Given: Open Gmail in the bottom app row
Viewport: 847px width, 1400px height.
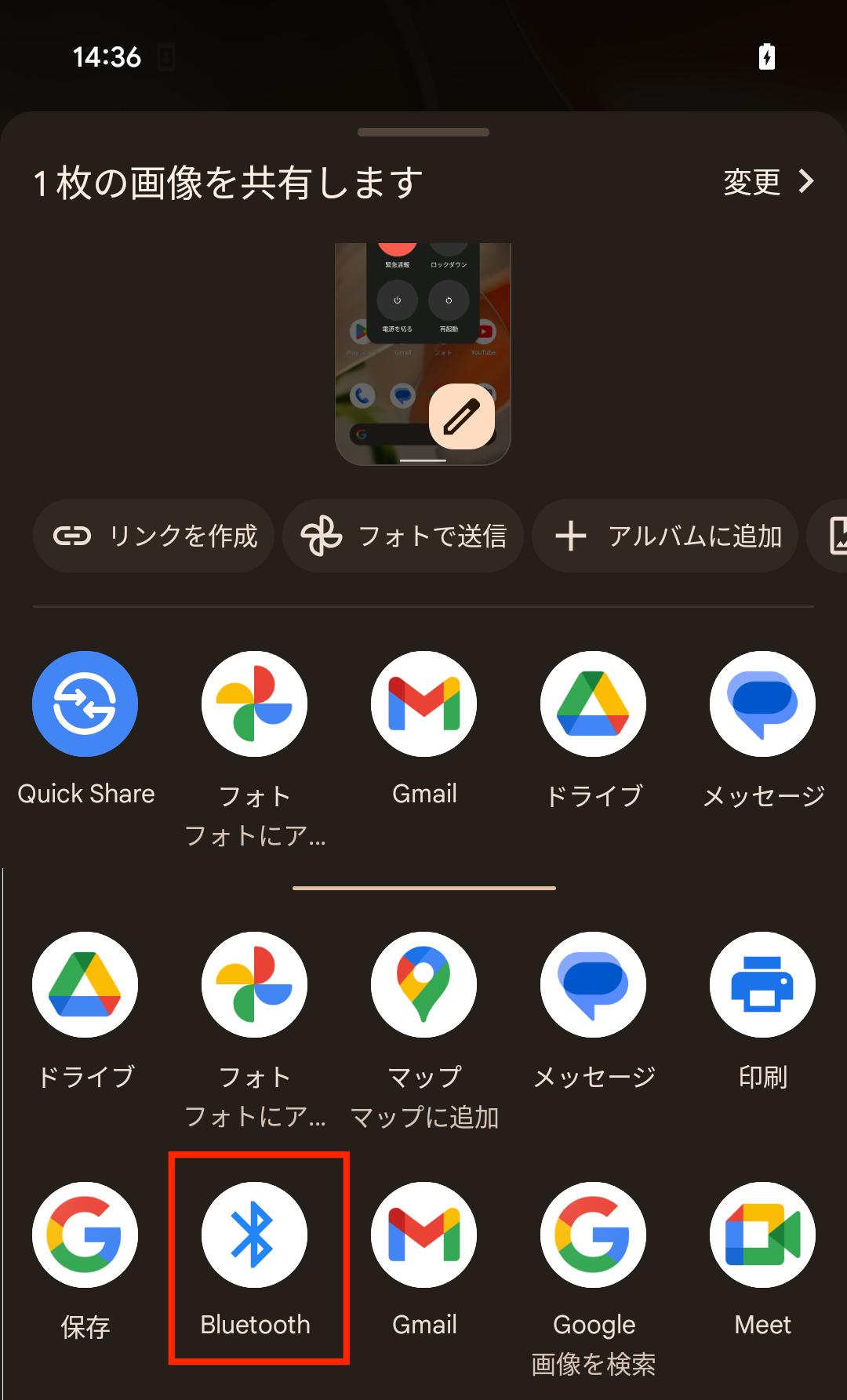Looking at the screenshot, I should click(424, 1235).
